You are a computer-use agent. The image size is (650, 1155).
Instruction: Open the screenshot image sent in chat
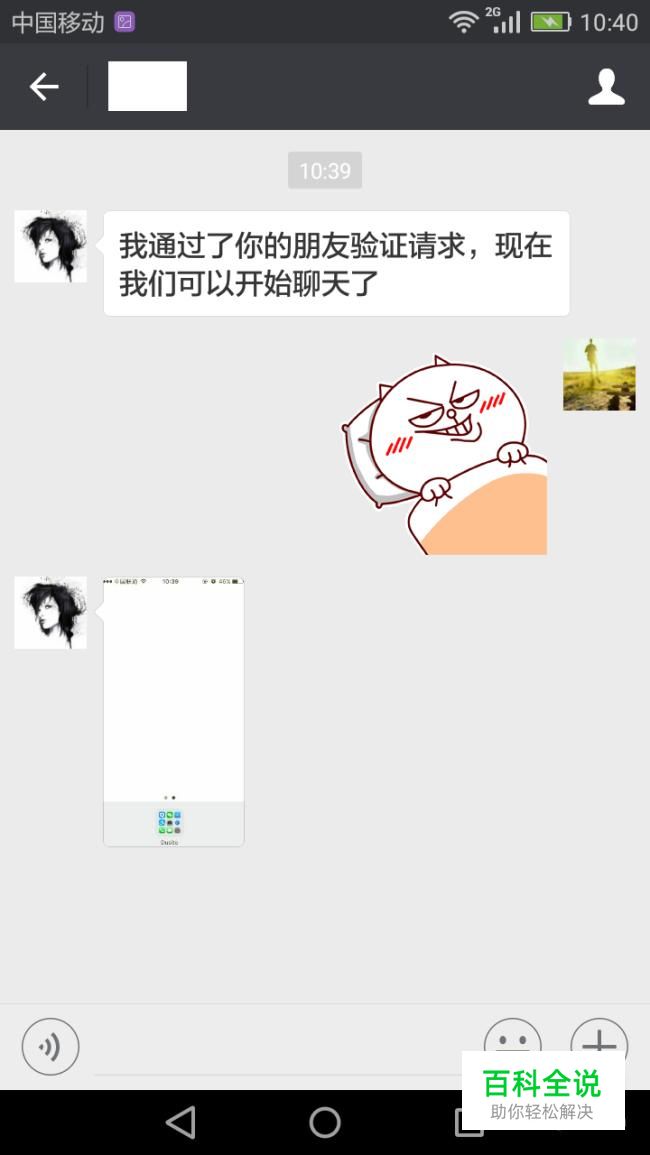point(174,712)
